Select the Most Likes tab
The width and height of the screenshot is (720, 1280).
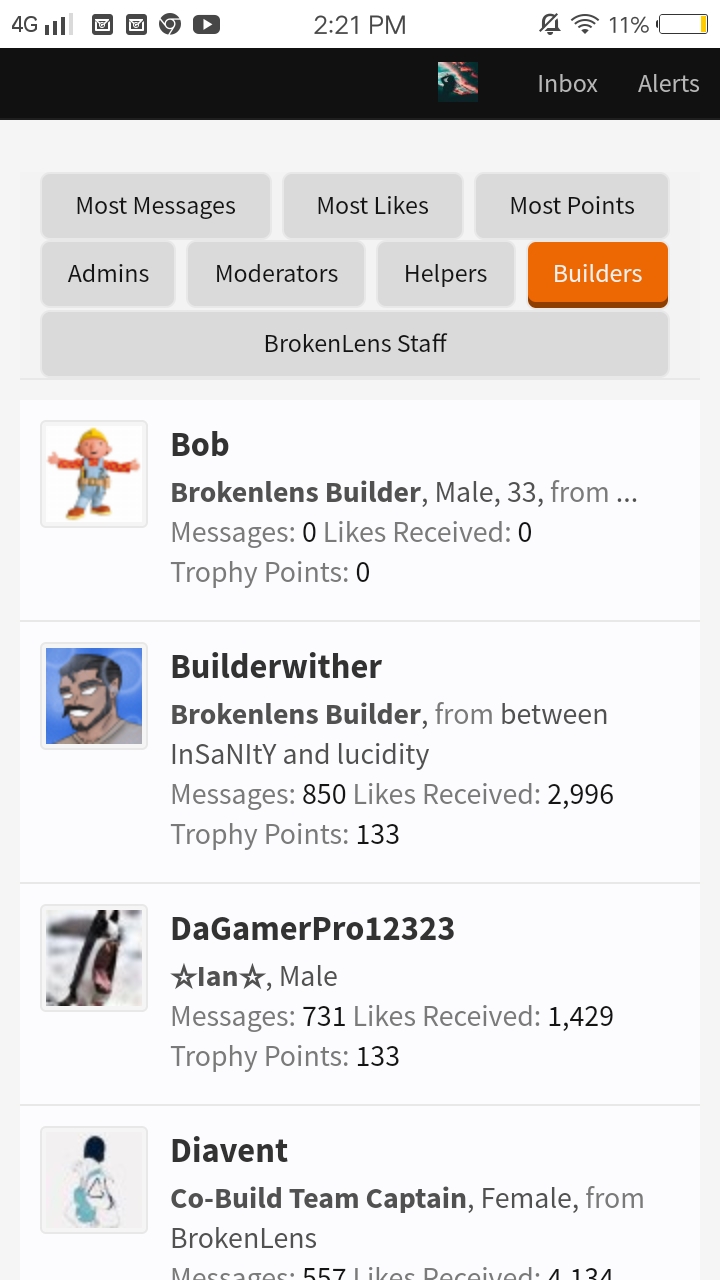[373, 206]
